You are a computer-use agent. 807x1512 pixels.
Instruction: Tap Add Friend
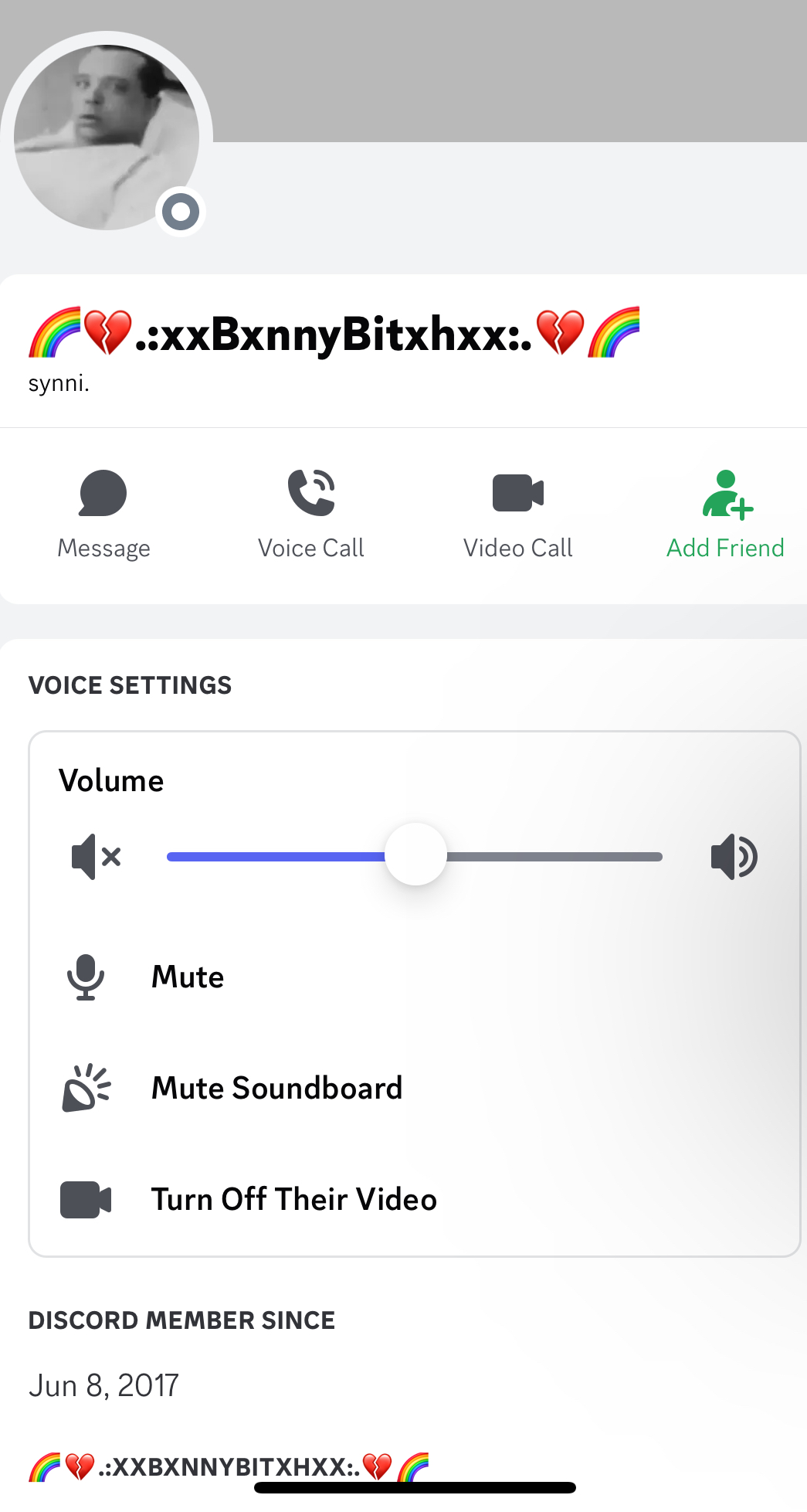tap(726, 515)
